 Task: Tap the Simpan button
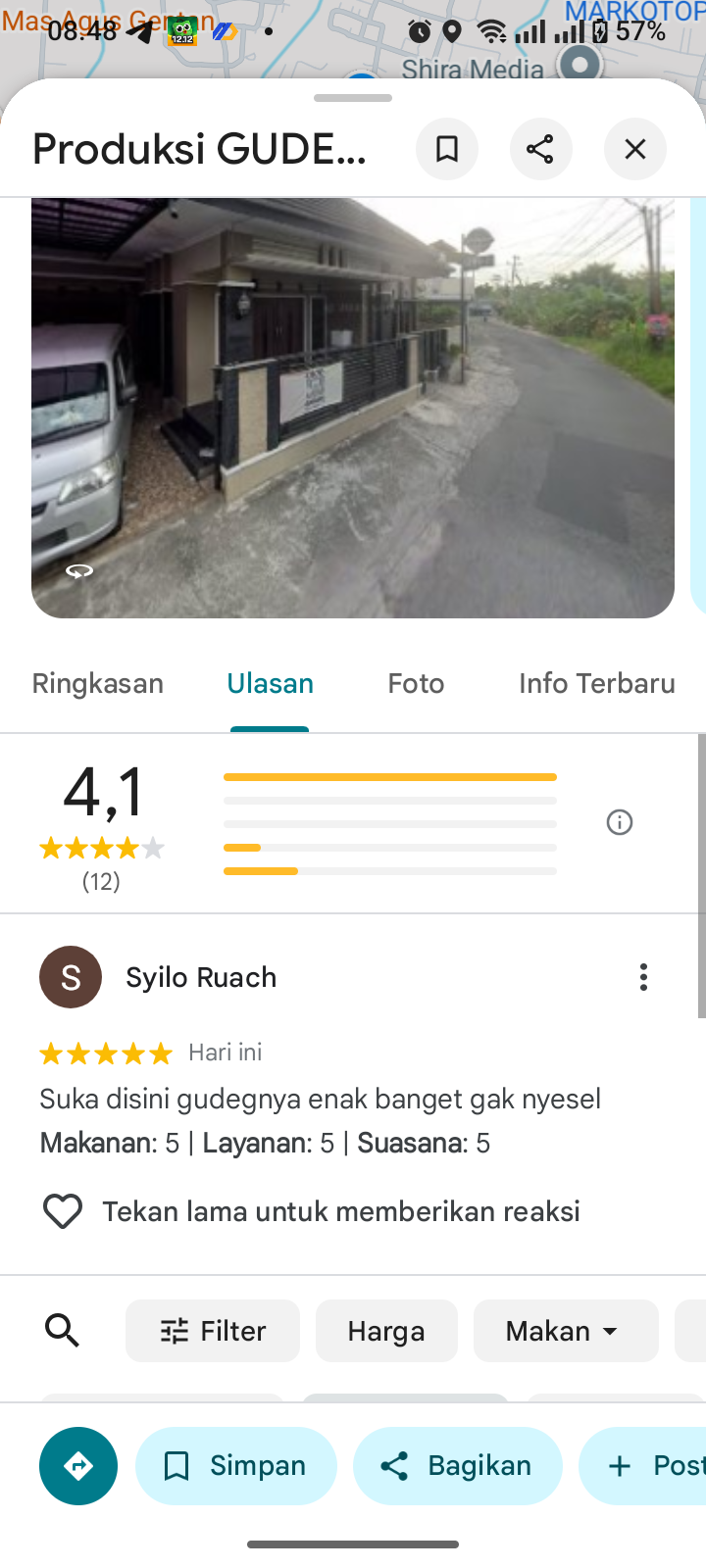coord(236,1466)
